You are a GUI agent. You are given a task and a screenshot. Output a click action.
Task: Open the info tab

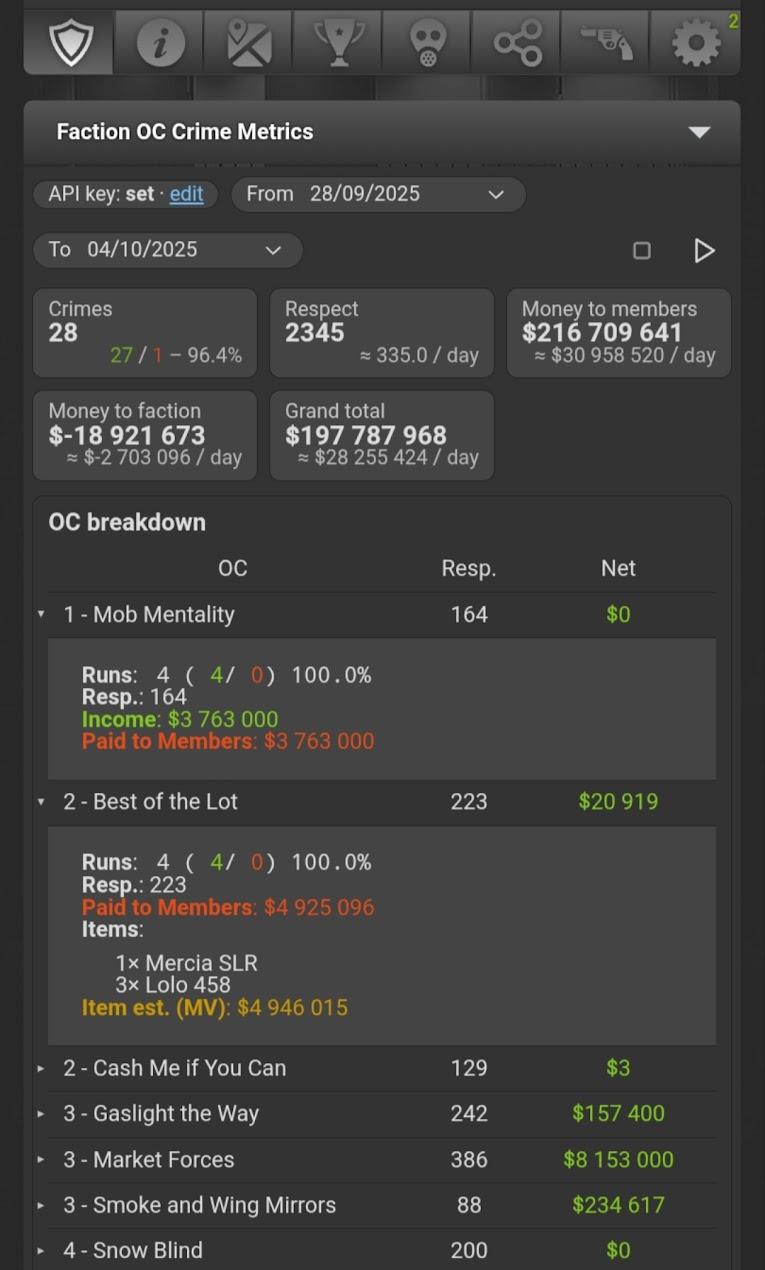159,42
